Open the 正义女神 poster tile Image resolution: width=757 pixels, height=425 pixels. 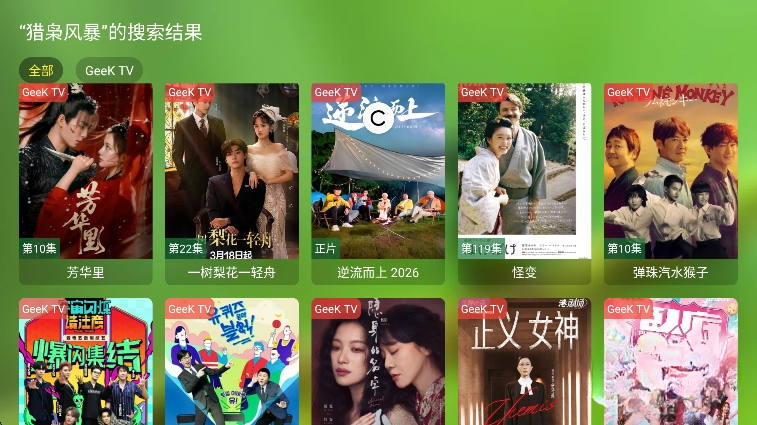pyautogui.click(x=524, y=362)
